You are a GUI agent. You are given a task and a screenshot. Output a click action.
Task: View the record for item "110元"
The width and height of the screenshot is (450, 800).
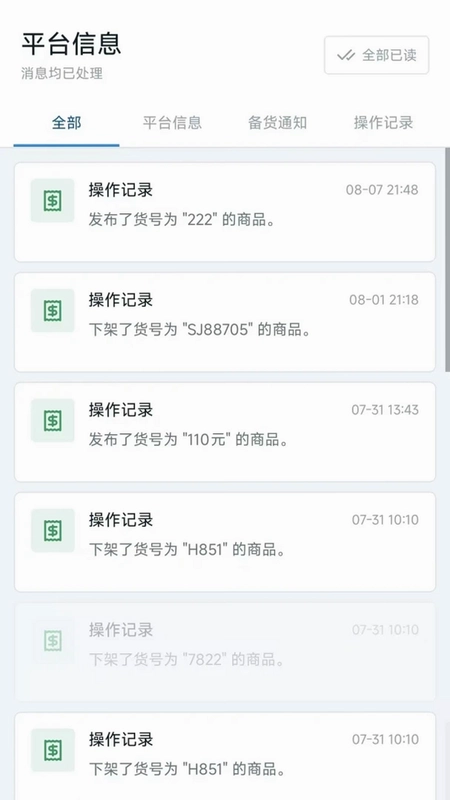(x=224, y=432)
